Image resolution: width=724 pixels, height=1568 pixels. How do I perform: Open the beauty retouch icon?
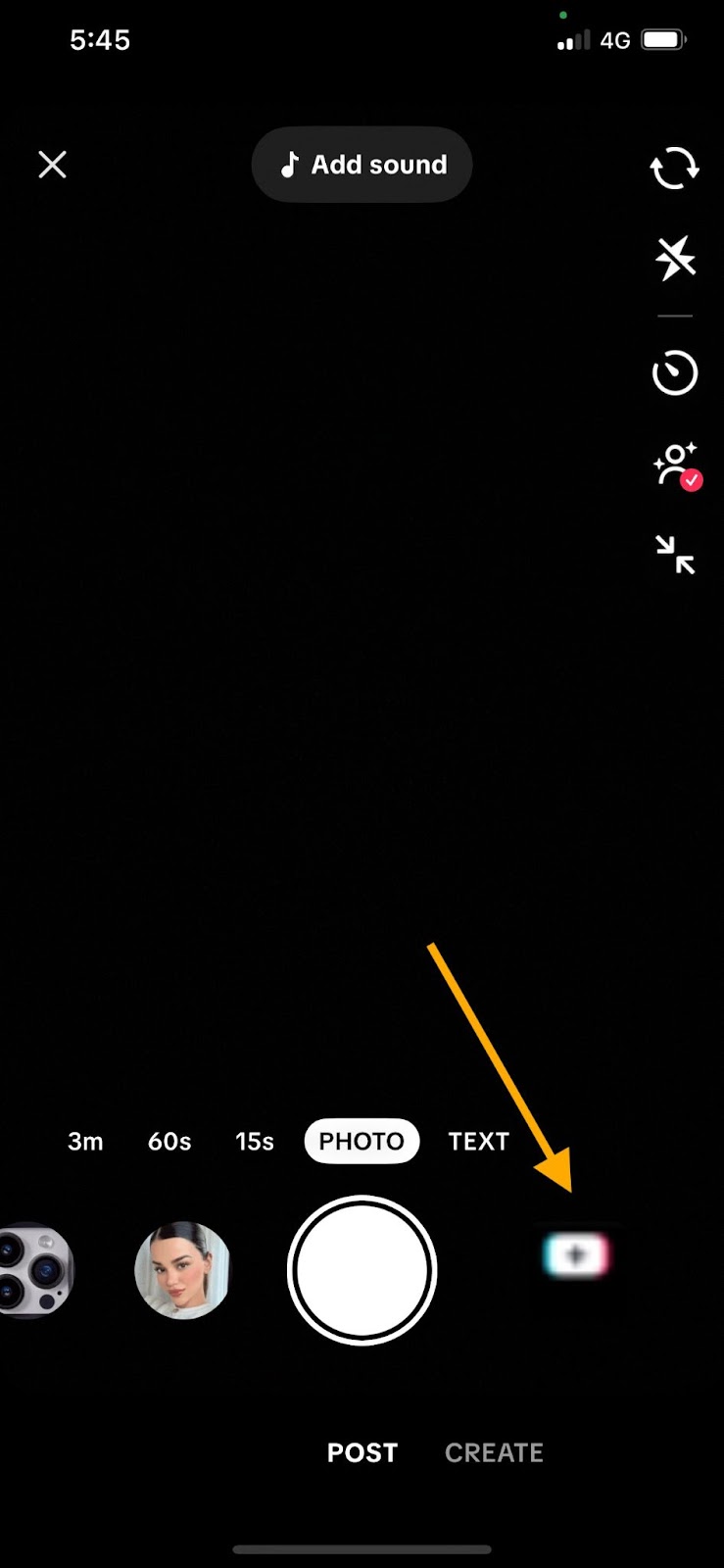pos(674,465)
